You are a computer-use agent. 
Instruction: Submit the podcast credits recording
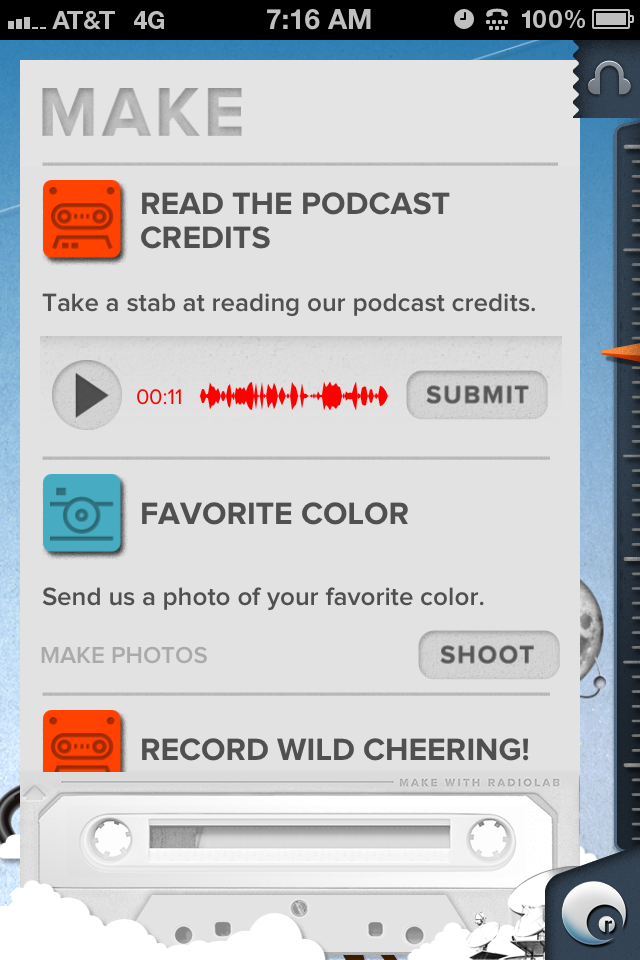[x=477, y=395]
